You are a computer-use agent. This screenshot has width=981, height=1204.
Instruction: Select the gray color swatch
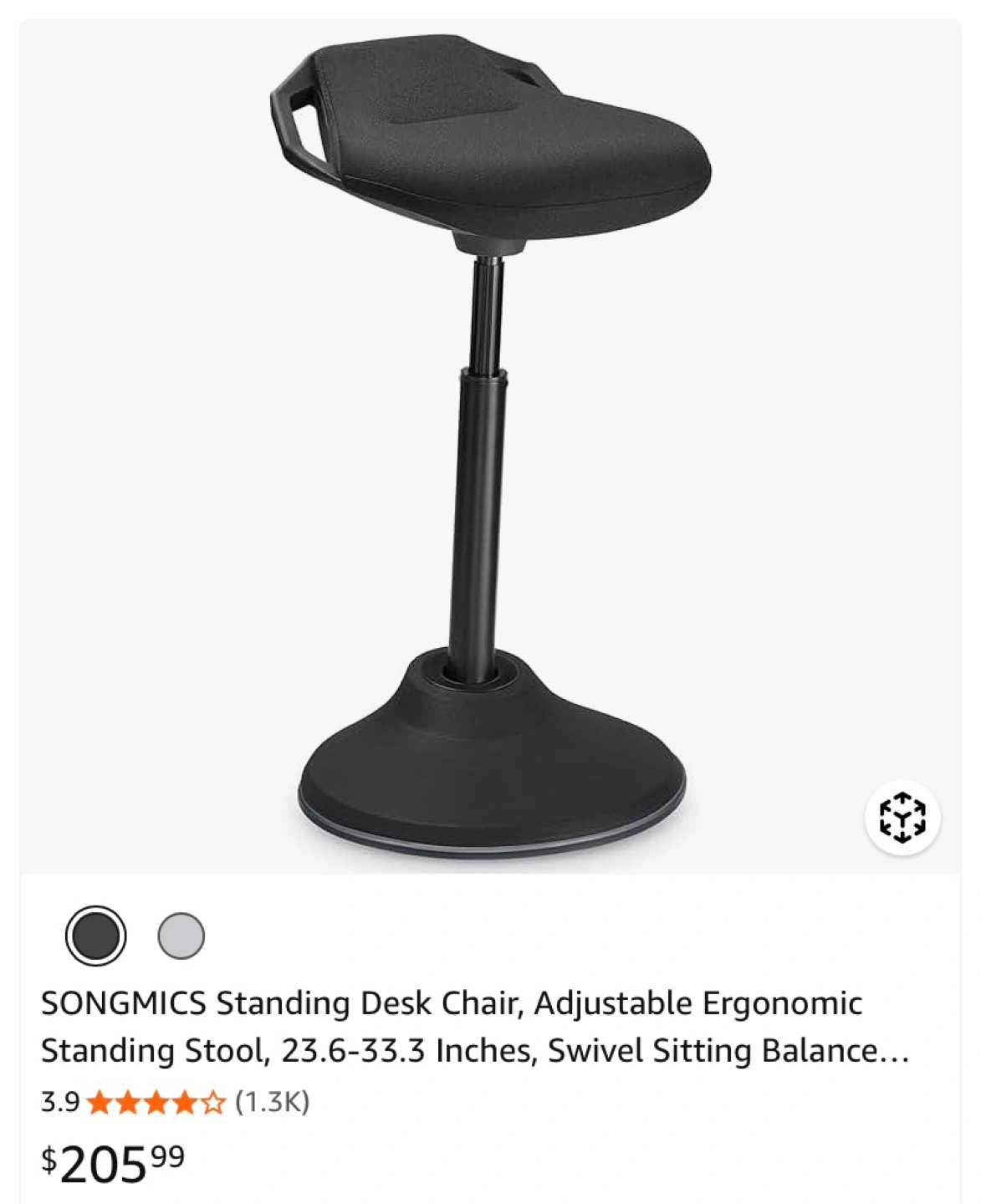(181, 935)
